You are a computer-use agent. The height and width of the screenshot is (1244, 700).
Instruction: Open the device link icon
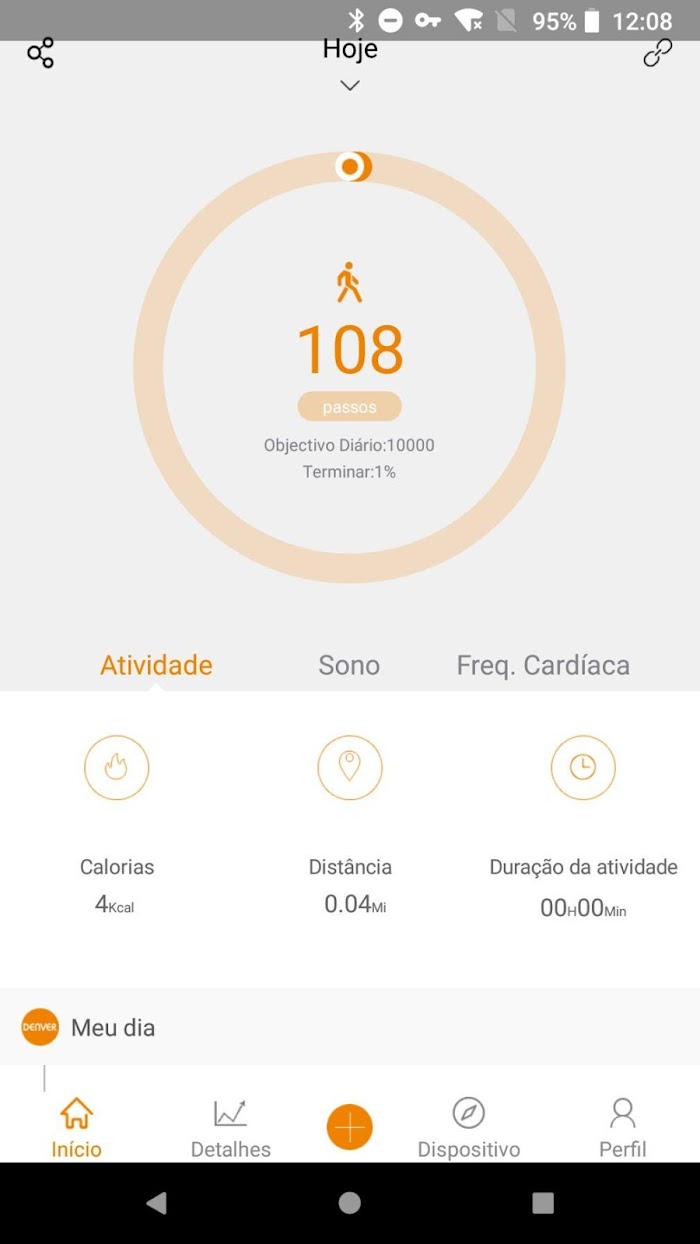(x=657, y=53)
